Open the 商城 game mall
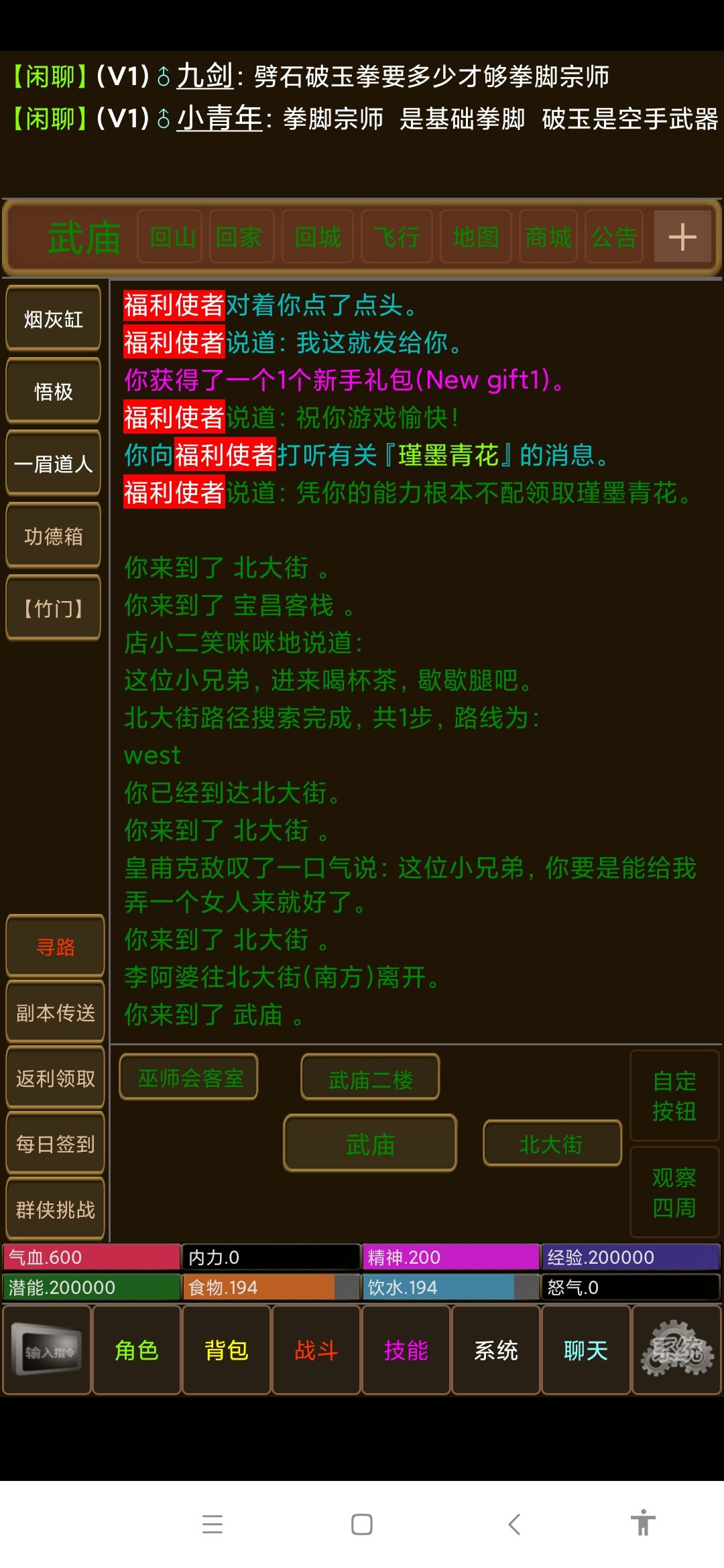The width and height of the screenshot is (724, 1568). tap(546, 237)
